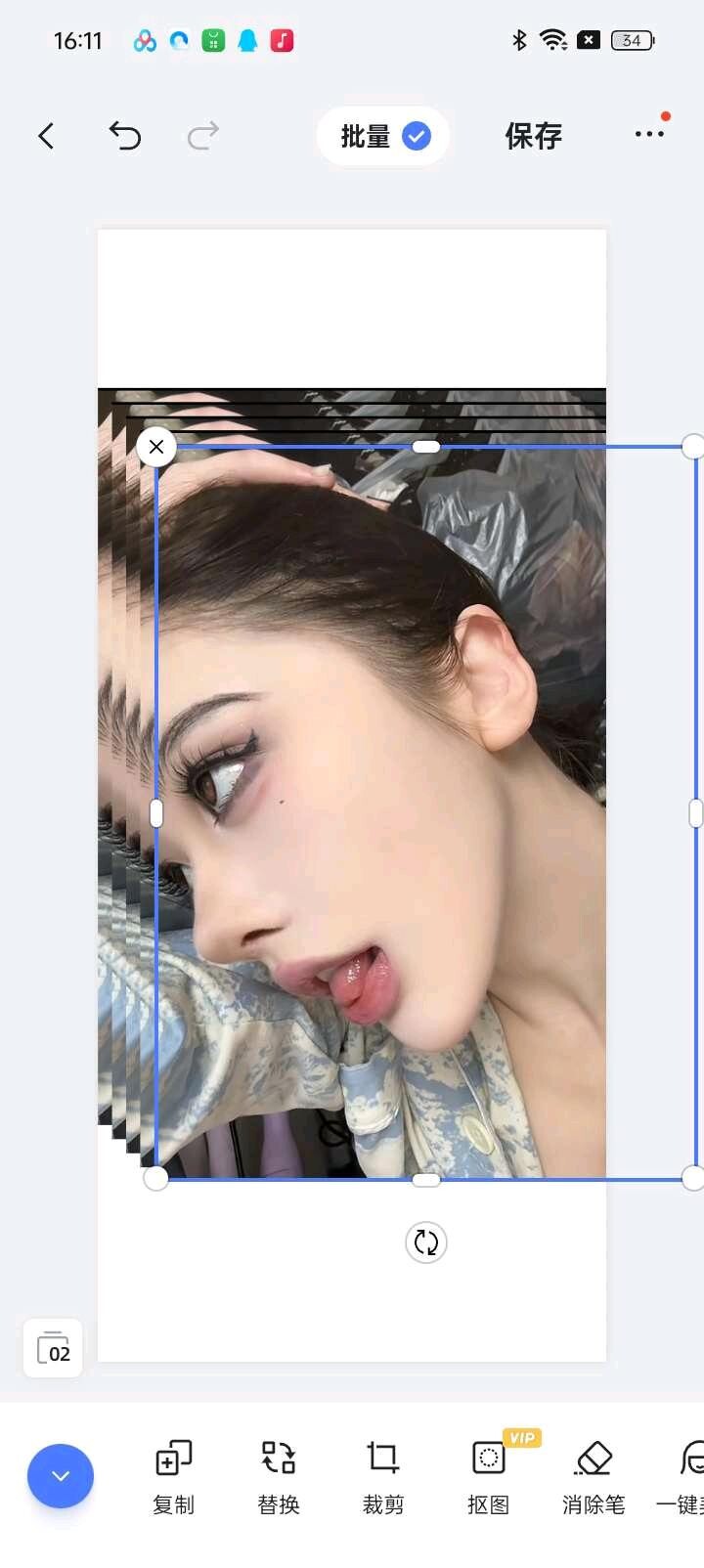The image size is (704, 1568).
Task: Undo the last edit
Action: [x=125, y=136]
